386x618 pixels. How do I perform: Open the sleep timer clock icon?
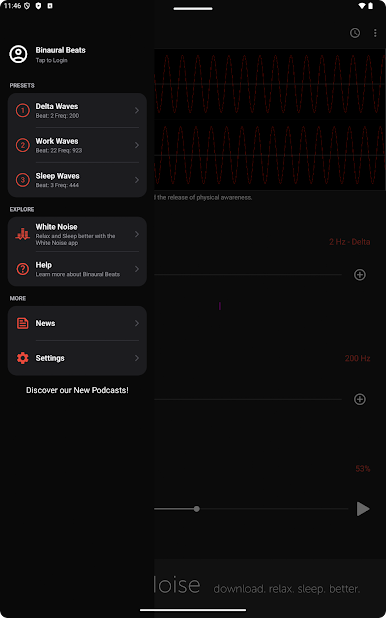[x=355, y=33]
